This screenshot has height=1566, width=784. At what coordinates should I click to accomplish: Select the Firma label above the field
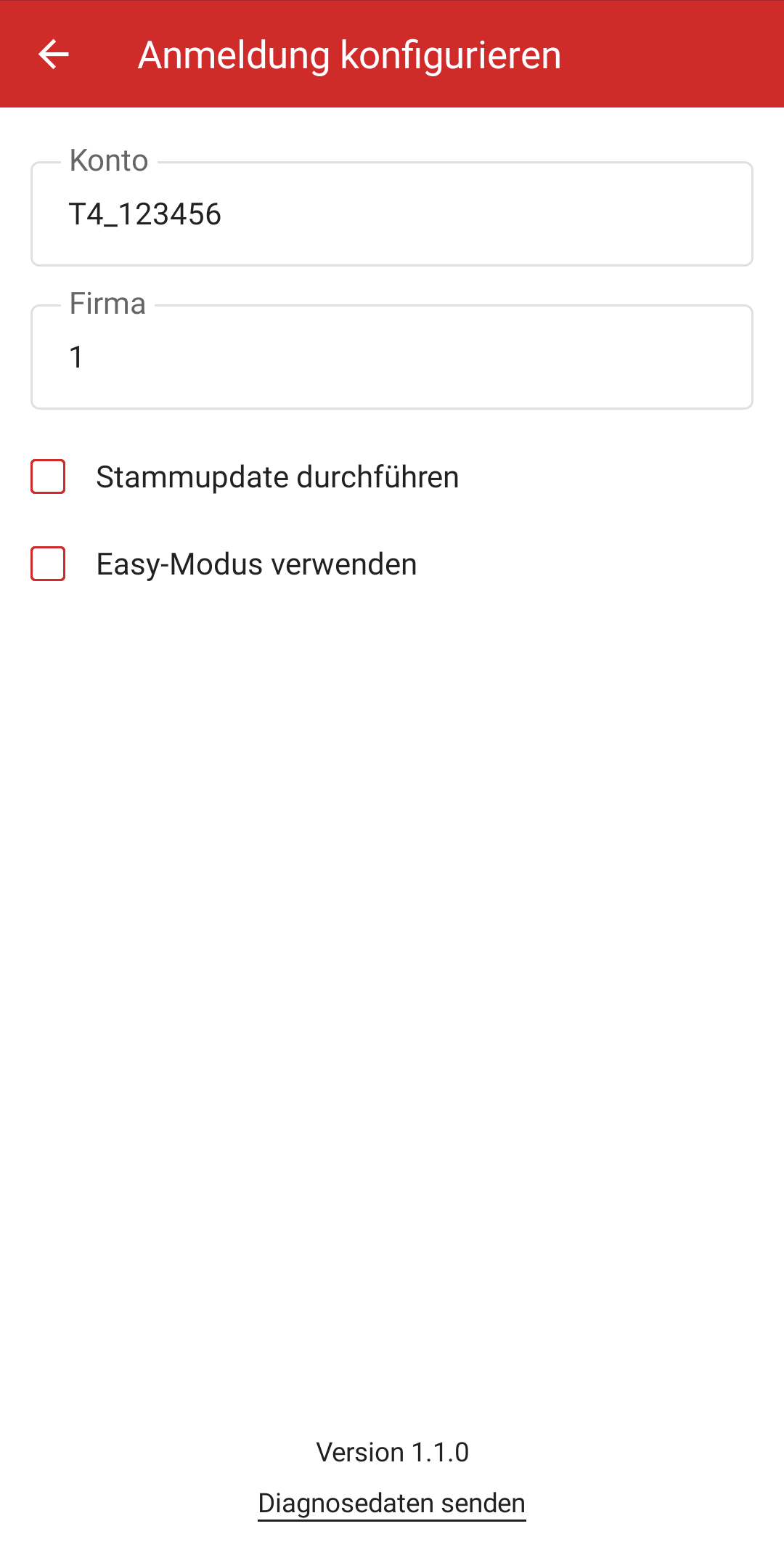tap(107, 304)
